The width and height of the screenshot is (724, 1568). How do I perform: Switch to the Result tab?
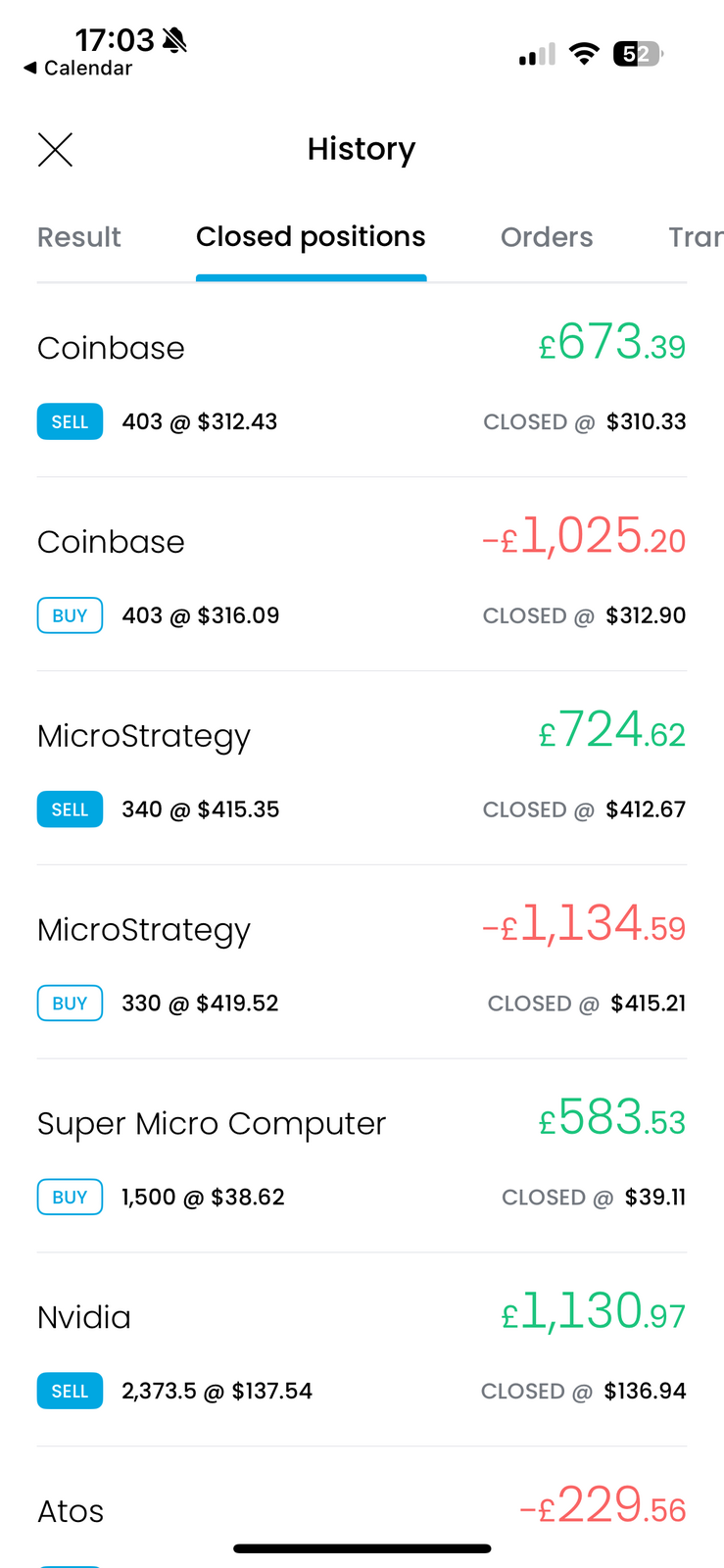78,237
